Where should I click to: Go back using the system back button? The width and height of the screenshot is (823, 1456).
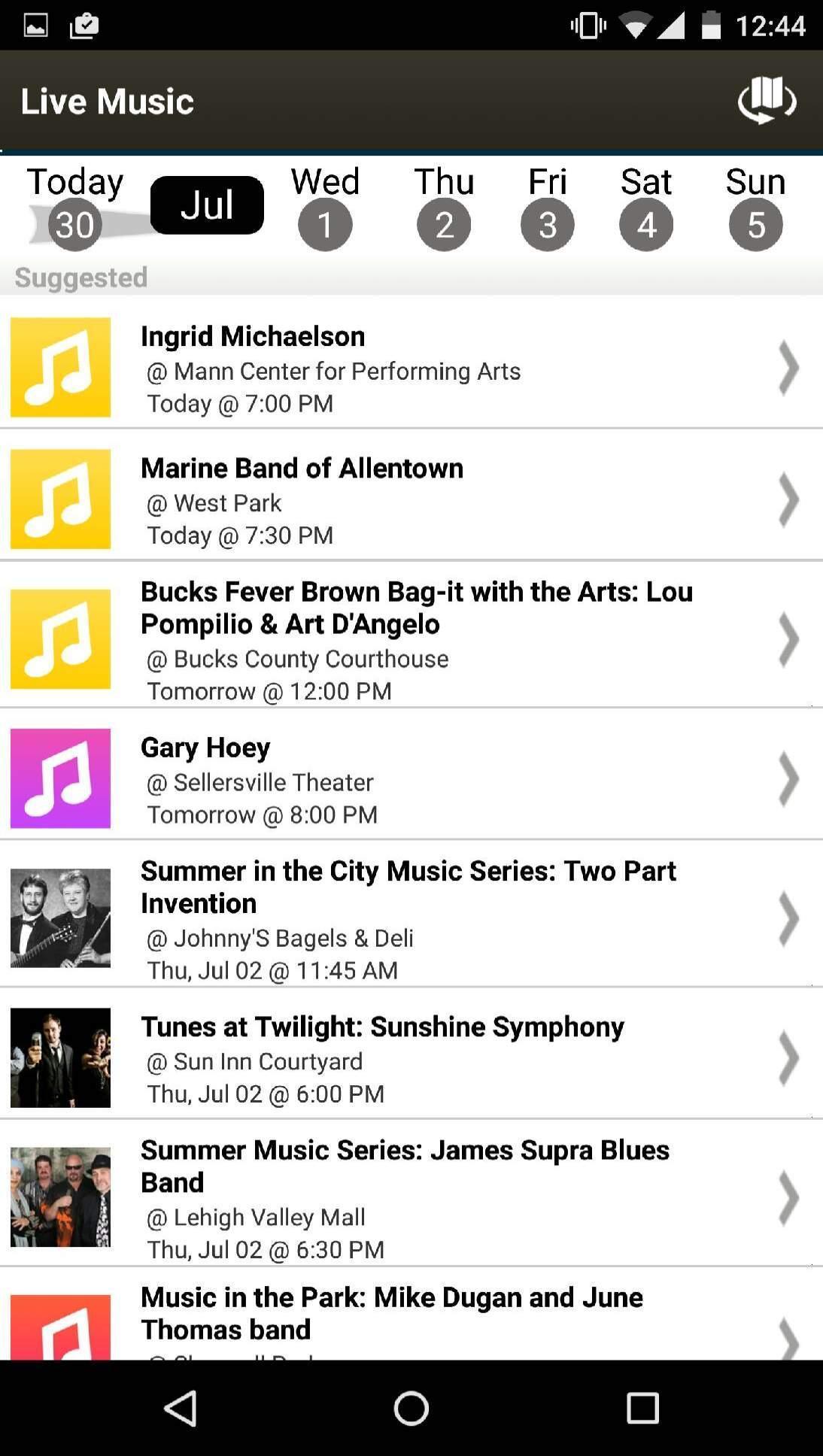pos(181,1408)
